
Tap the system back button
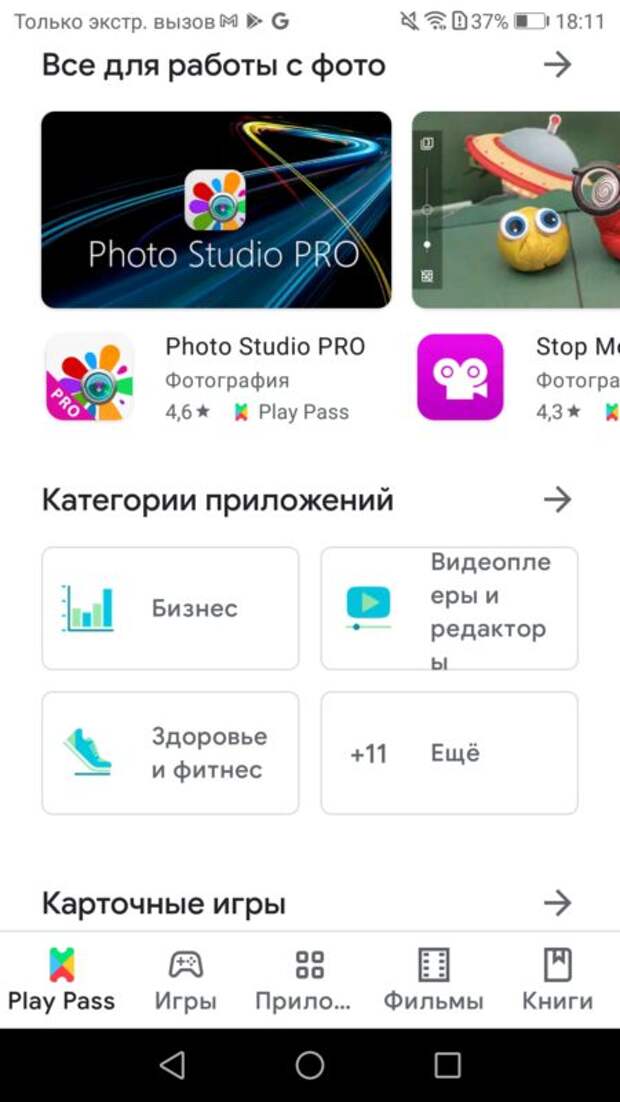pos(172,1065)
